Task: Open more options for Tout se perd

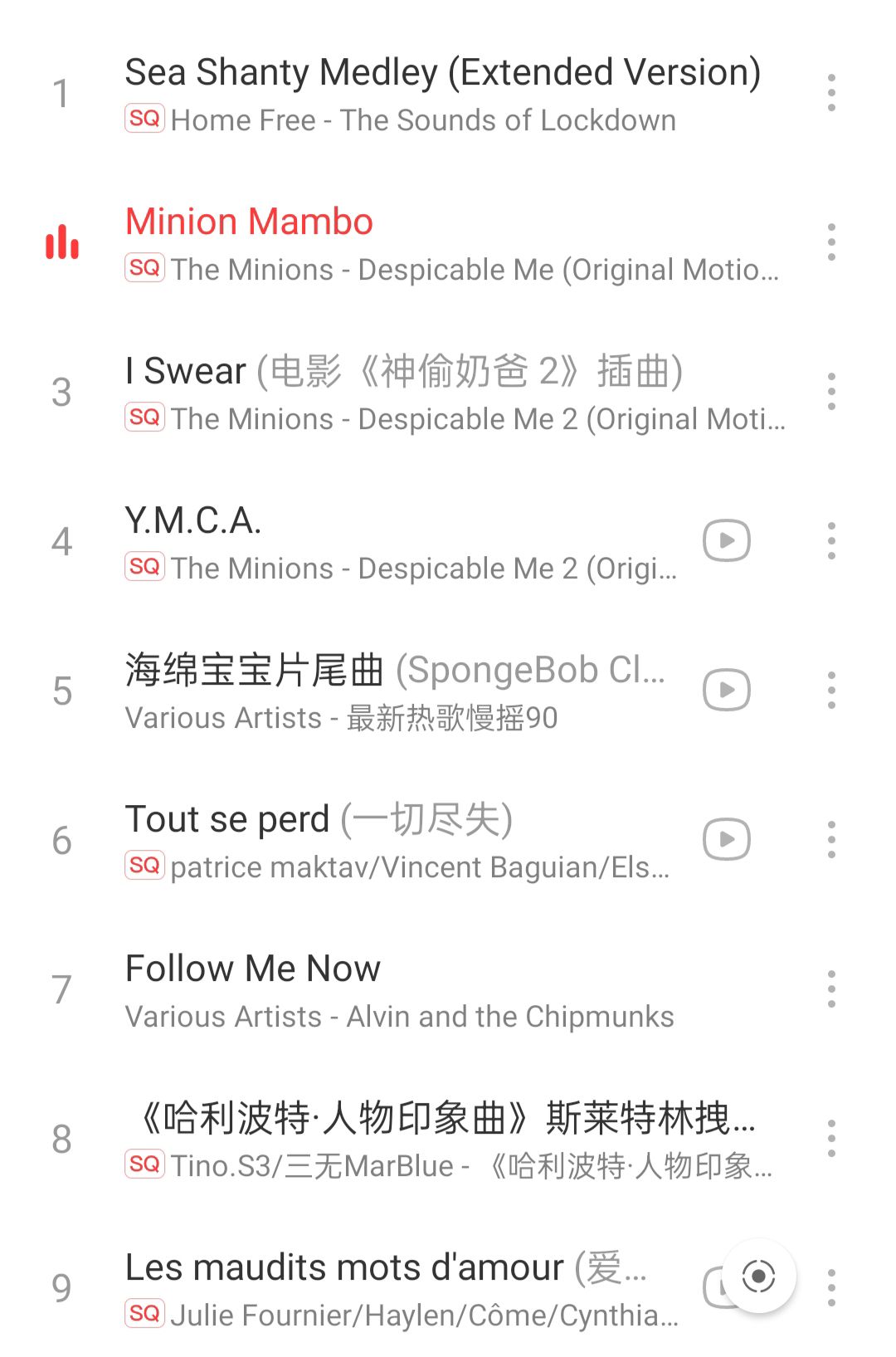Action: [830, 840]
